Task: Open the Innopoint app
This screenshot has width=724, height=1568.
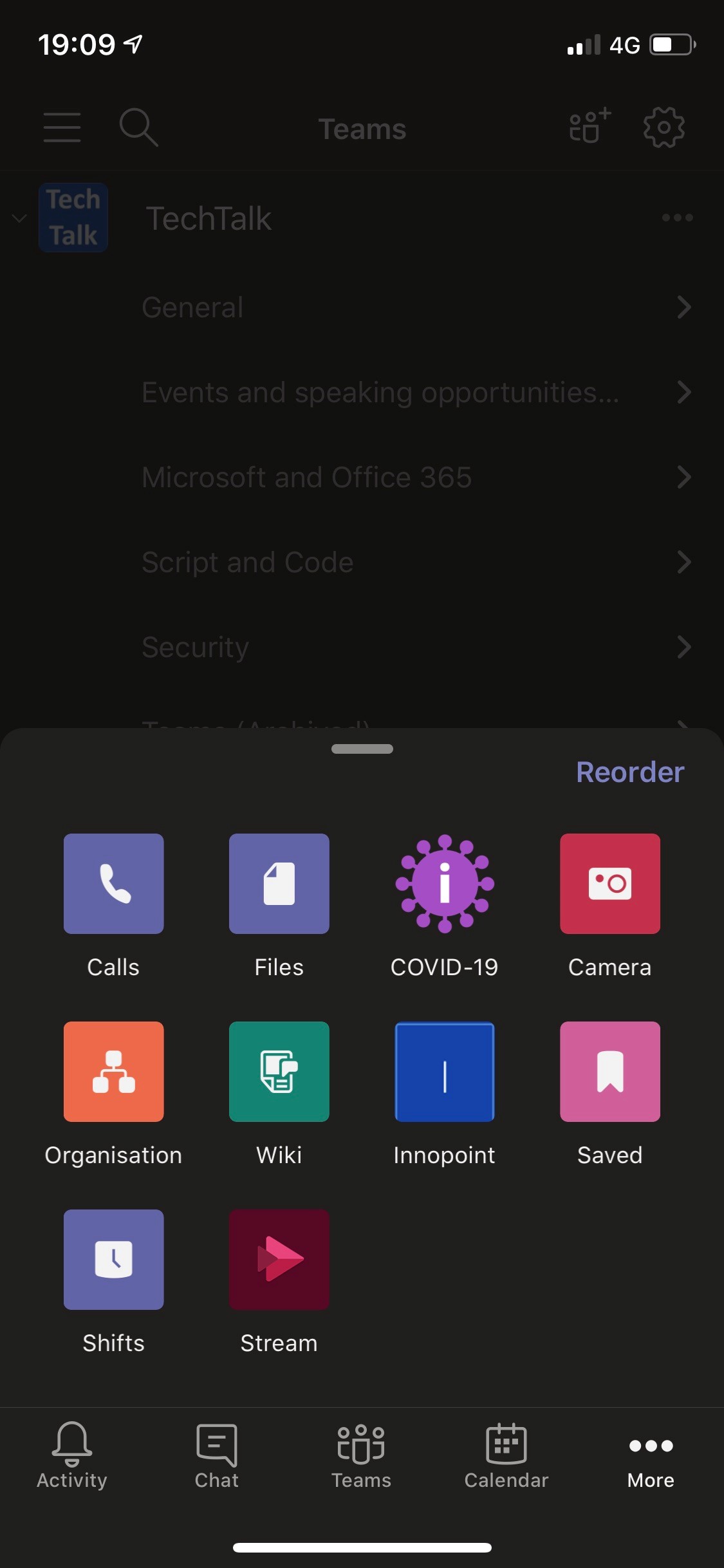Action: (444, 1071)
